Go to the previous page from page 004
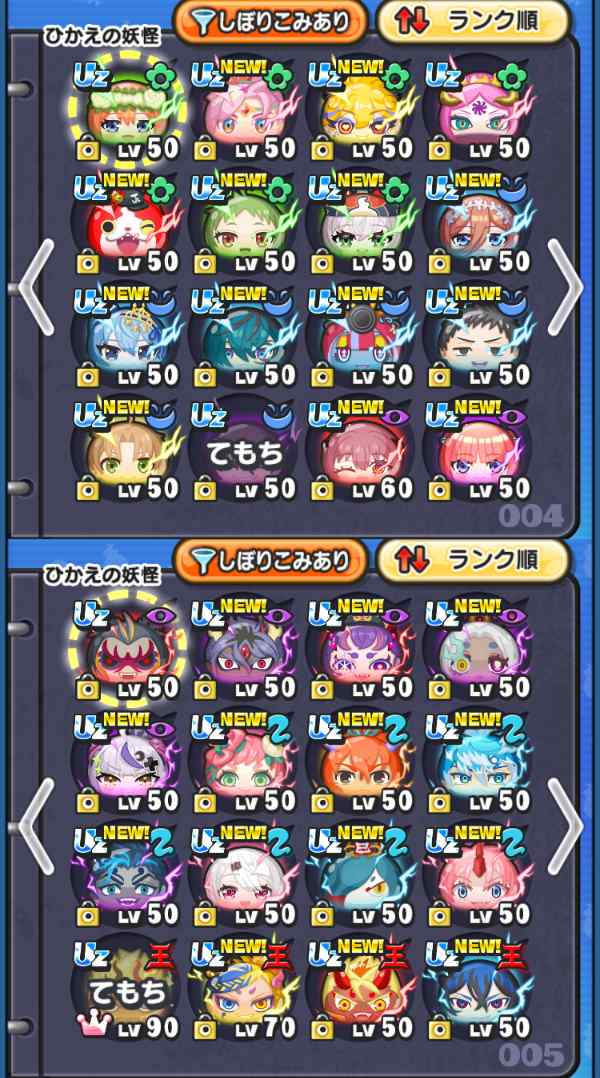This screenshot has width=600, height=1078. click(35, 287)
